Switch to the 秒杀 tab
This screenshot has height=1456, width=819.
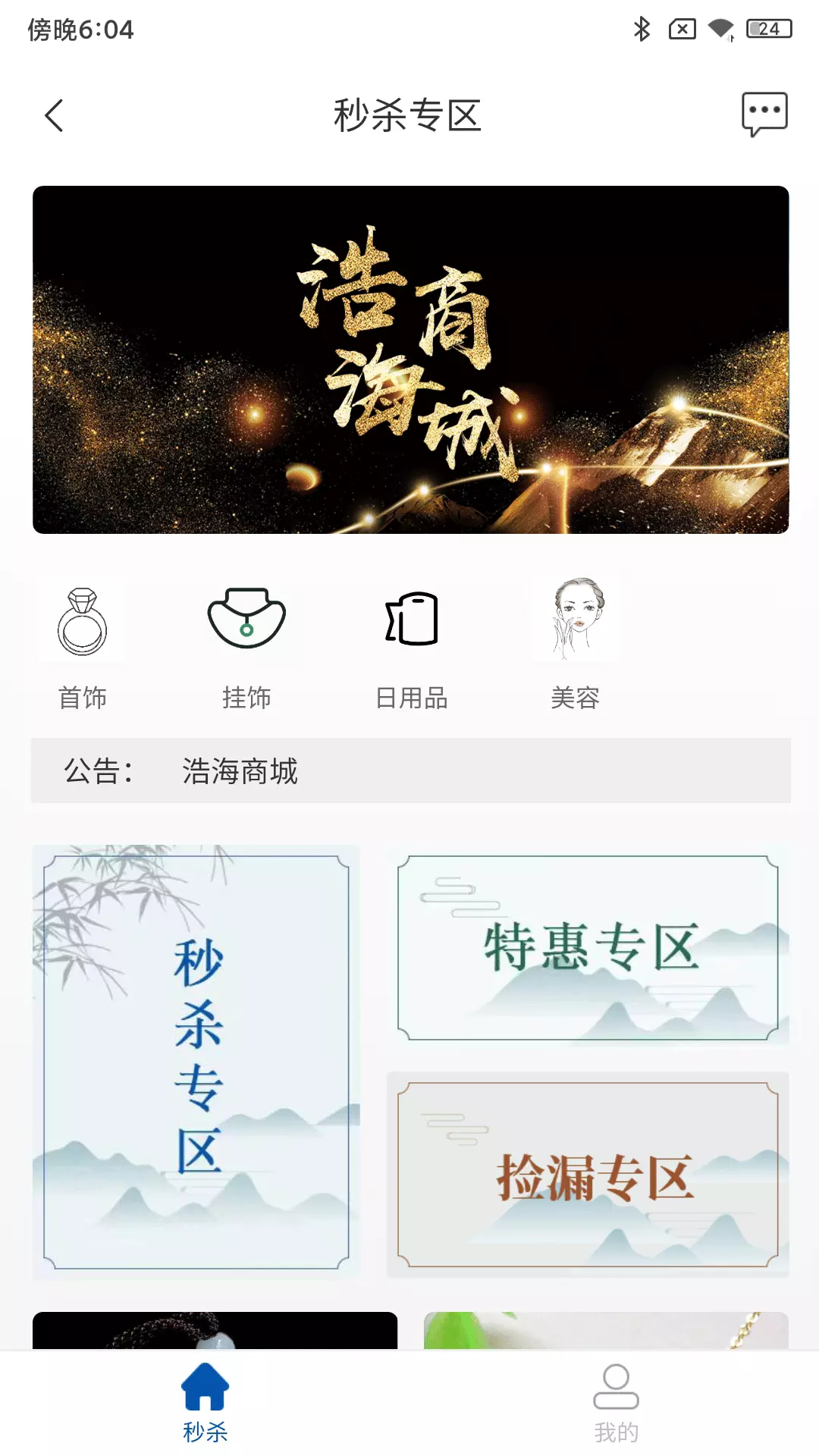click(205, 1403)
